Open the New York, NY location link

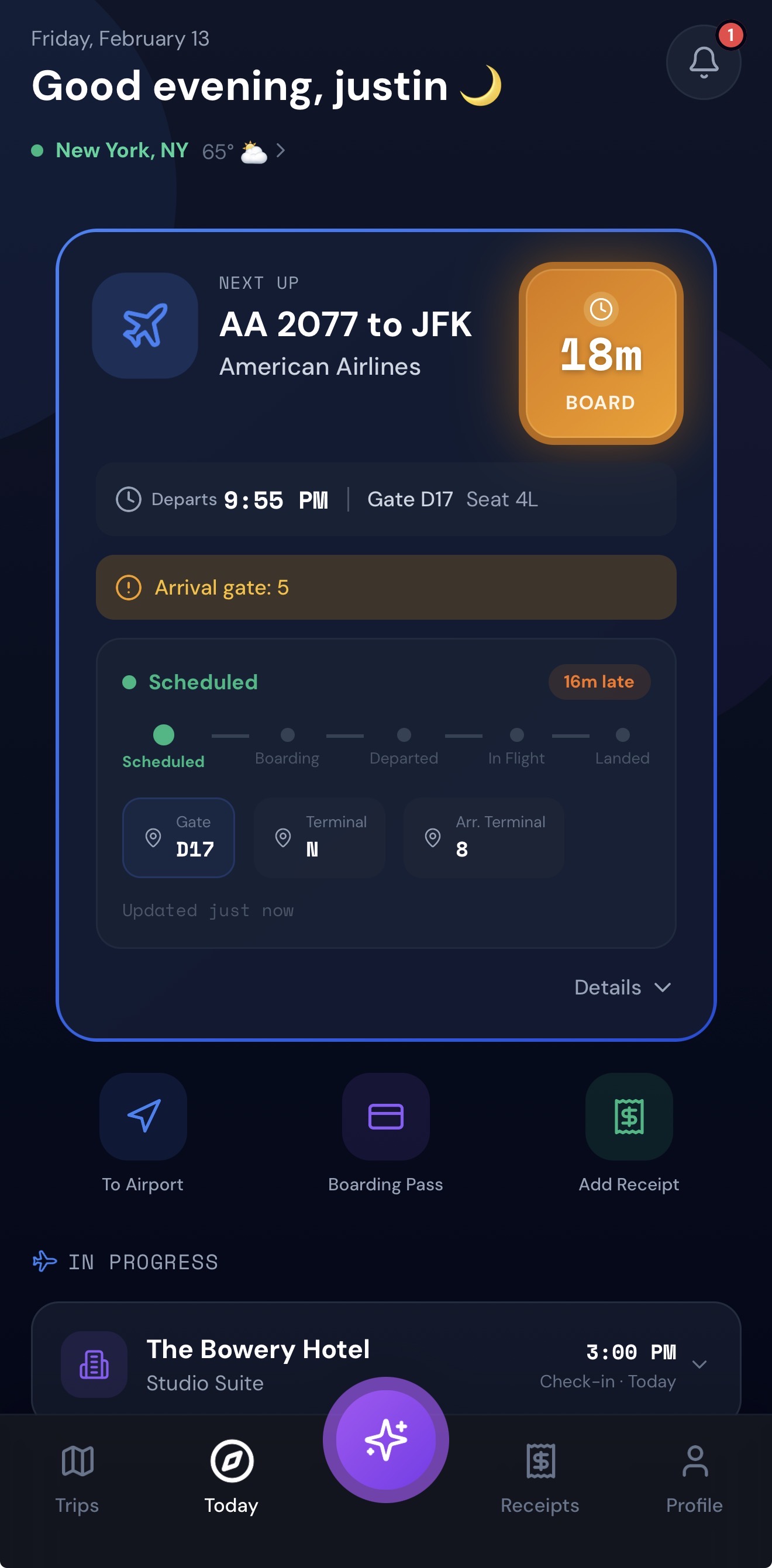121,150
